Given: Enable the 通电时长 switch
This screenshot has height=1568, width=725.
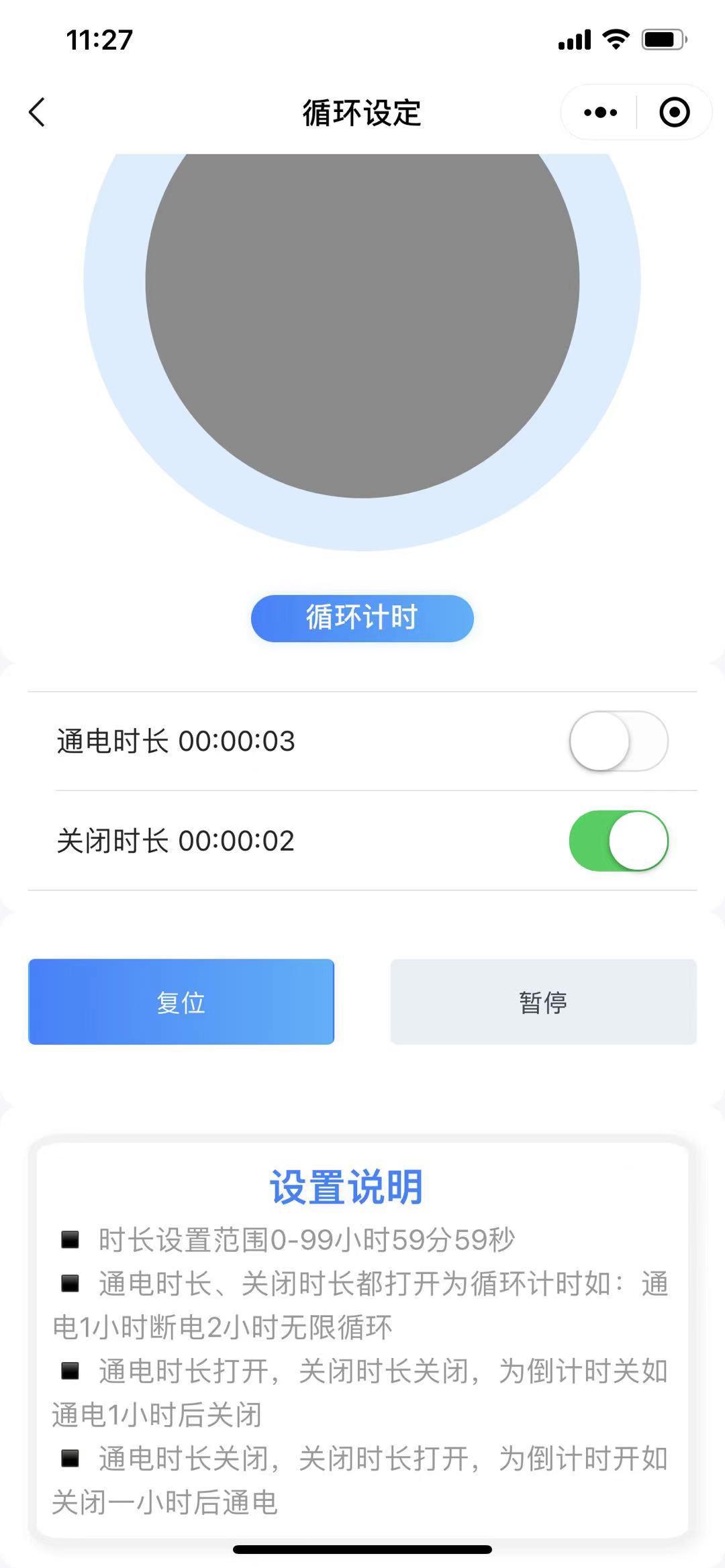Looking at the screenshot, I should tap(618, 741).
